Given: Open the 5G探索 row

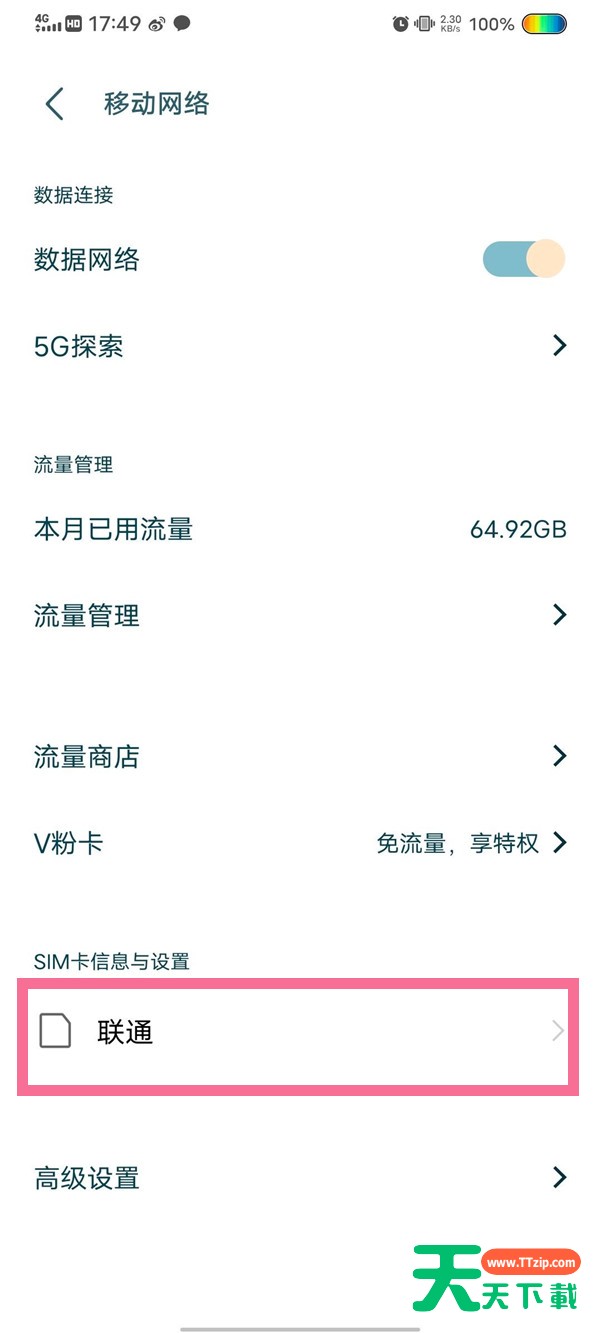Looking at the screenshot, I should (300, 346).
